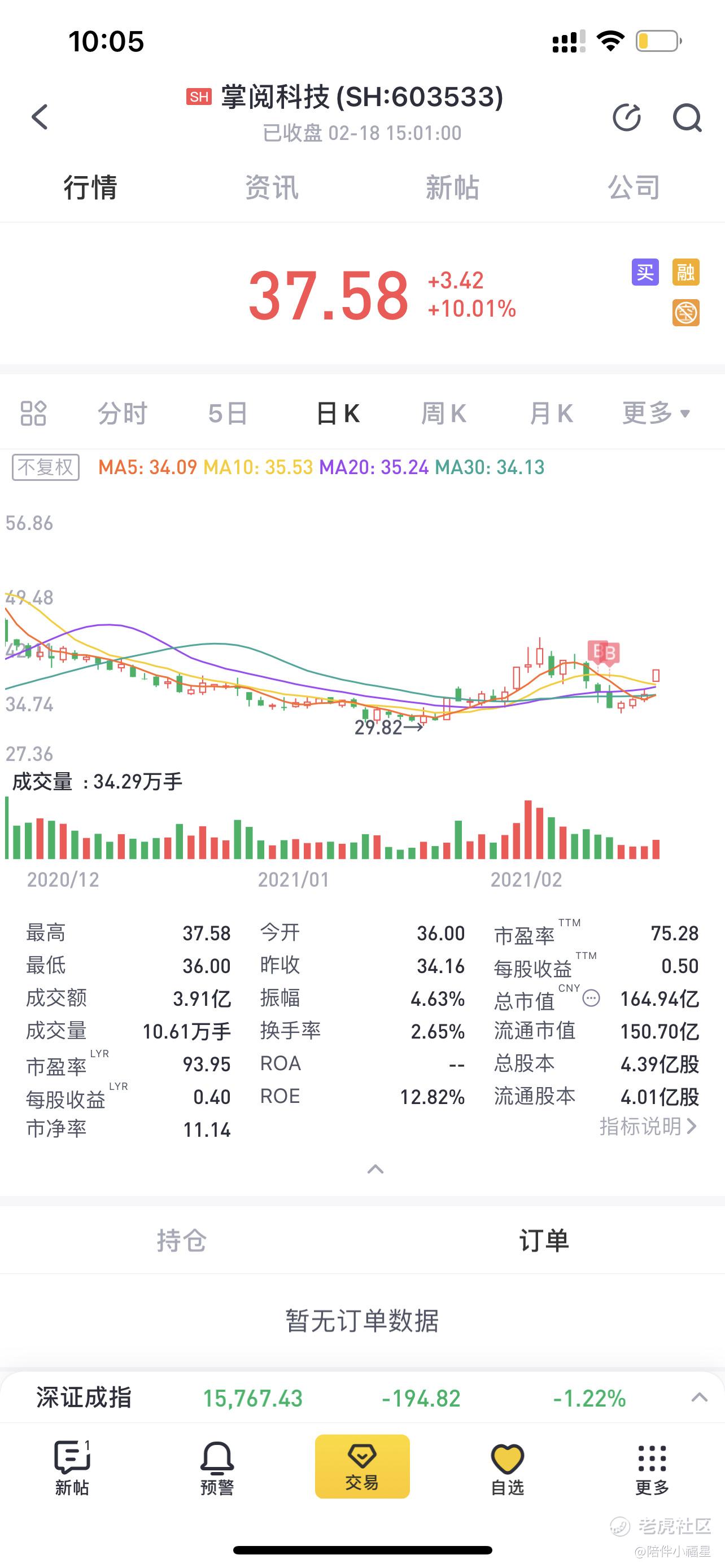The image size is (725, 1568).
Task: Open the 公司 tab
Action: pos(634,187)
